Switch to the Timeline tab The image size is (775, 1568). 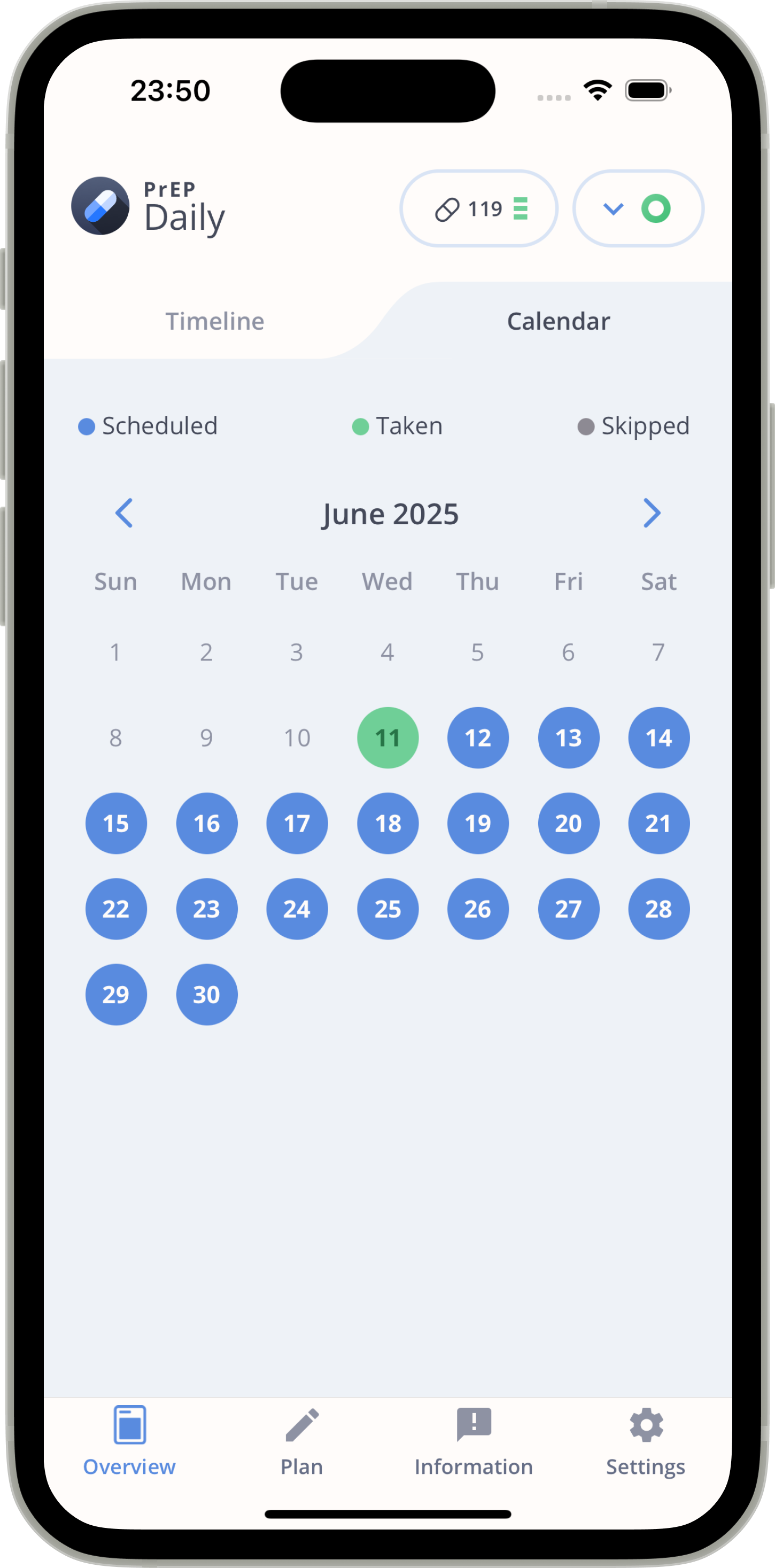click(x=215, y=321)
